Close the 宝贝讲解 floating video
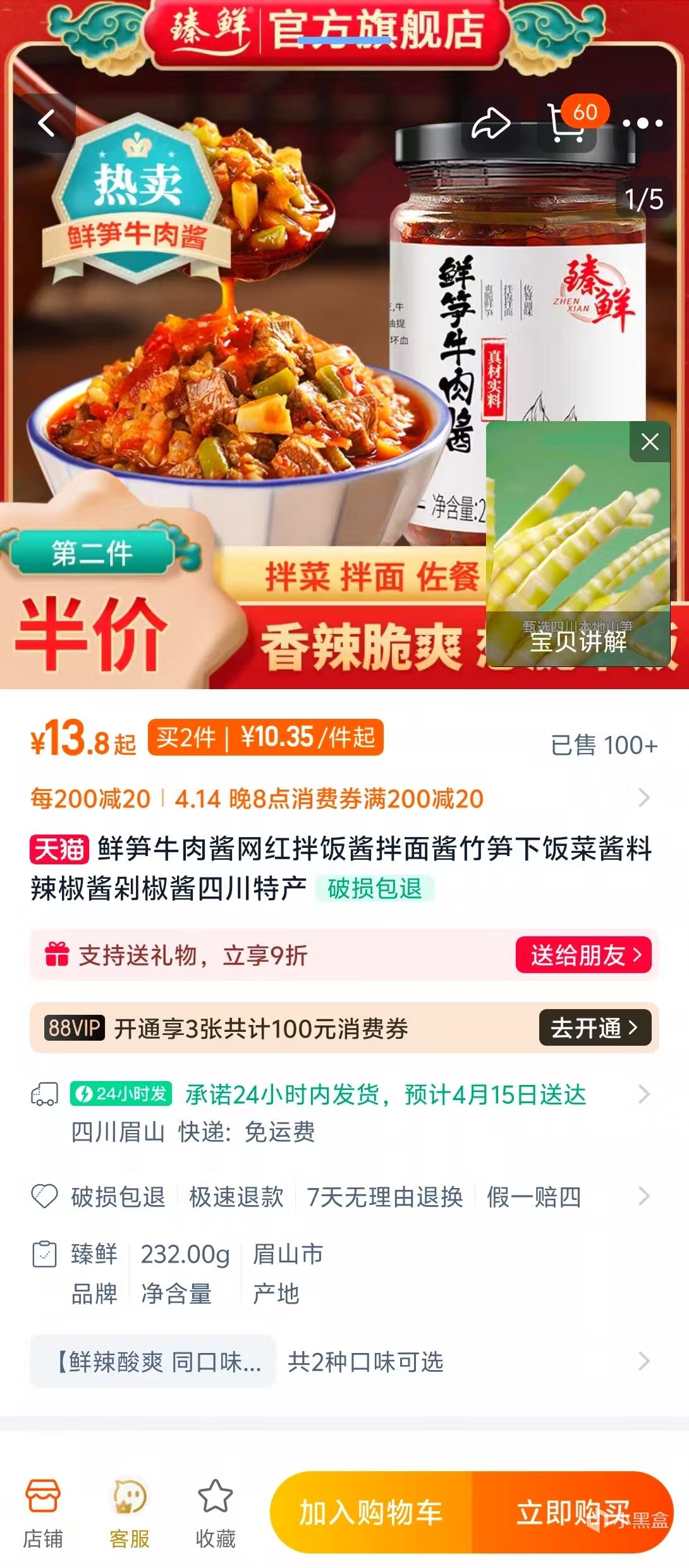 point(650,442)
